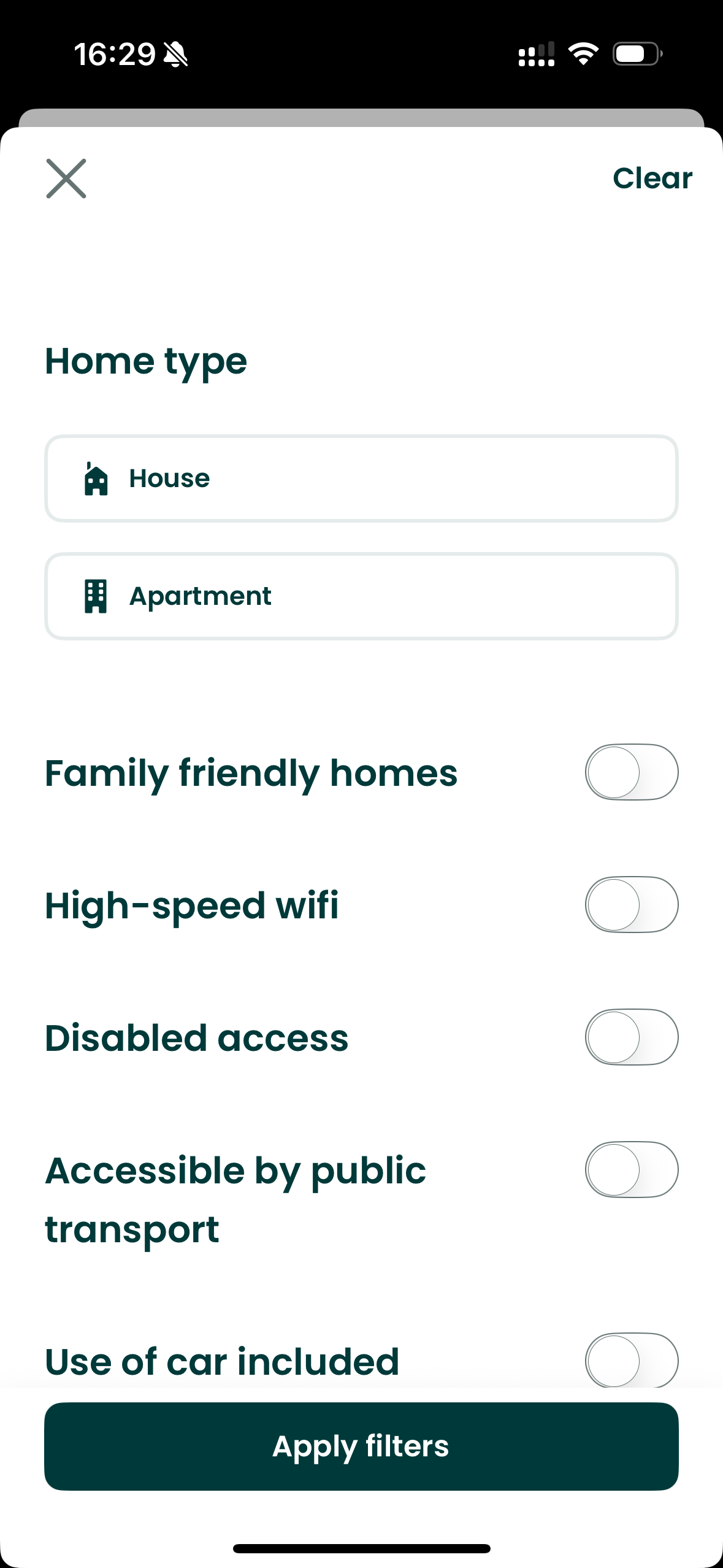Close the filters sheet
723x1568 pixels.
pyautogui.click(x=66, y=179)
